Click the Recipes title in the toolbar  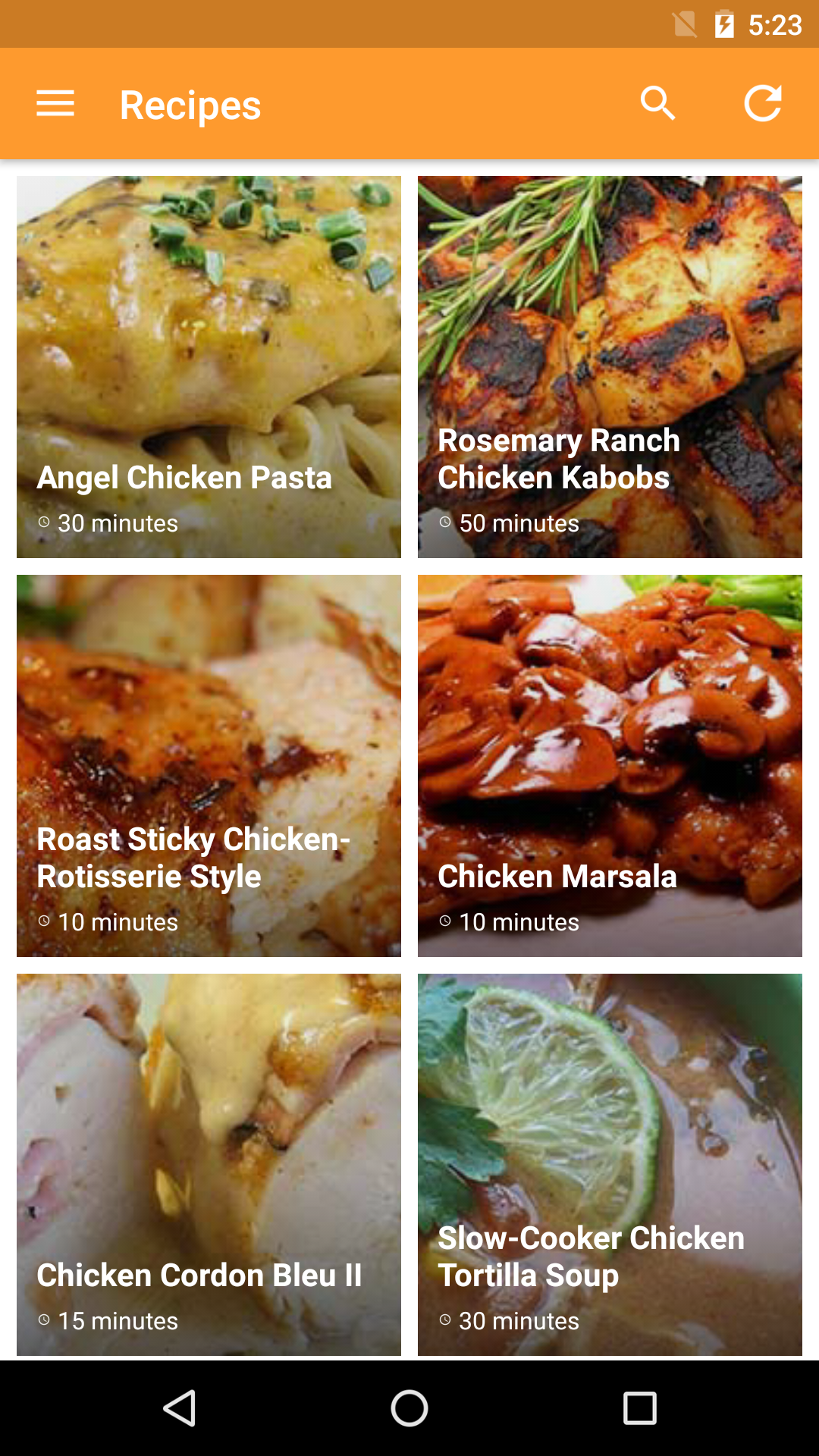[x=190, y=105]
